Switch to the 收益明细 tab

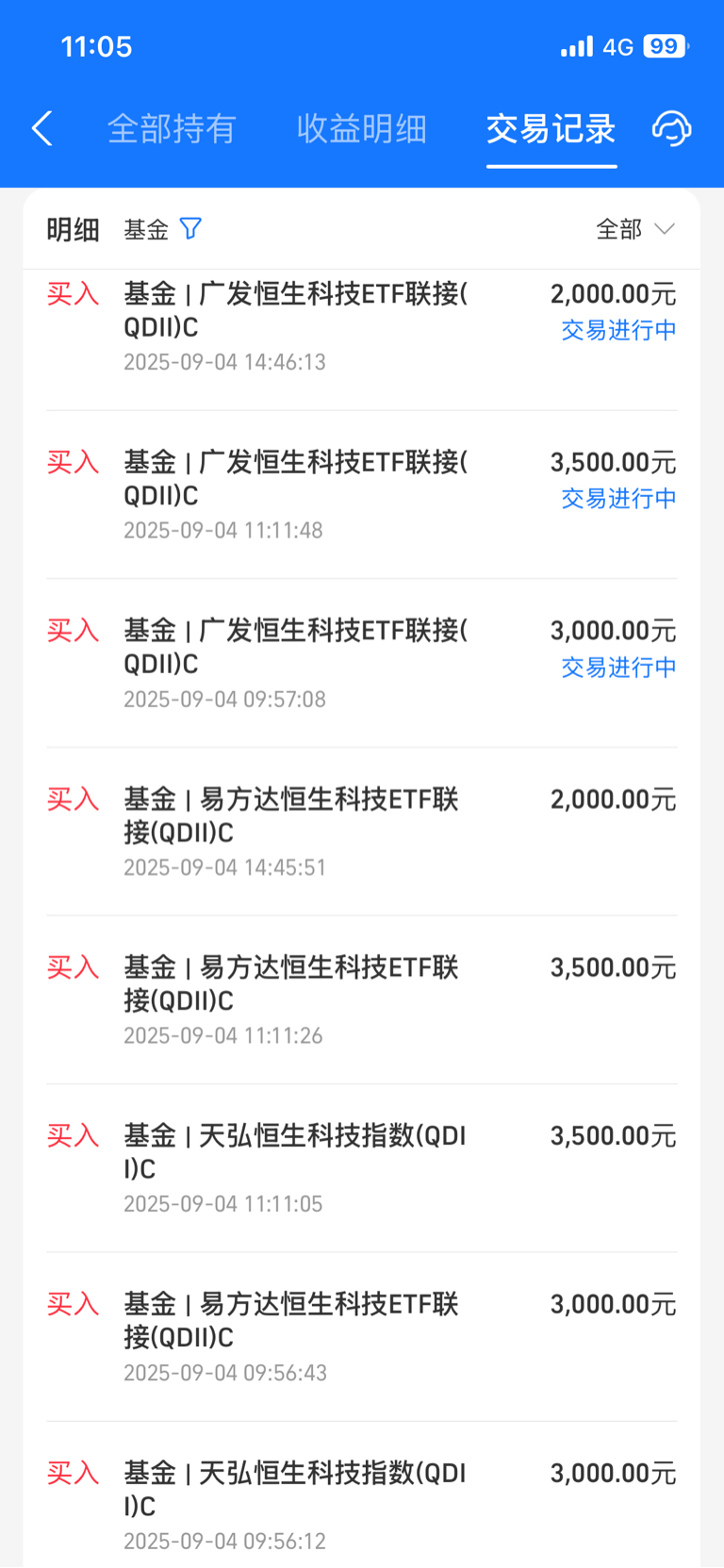362,128
